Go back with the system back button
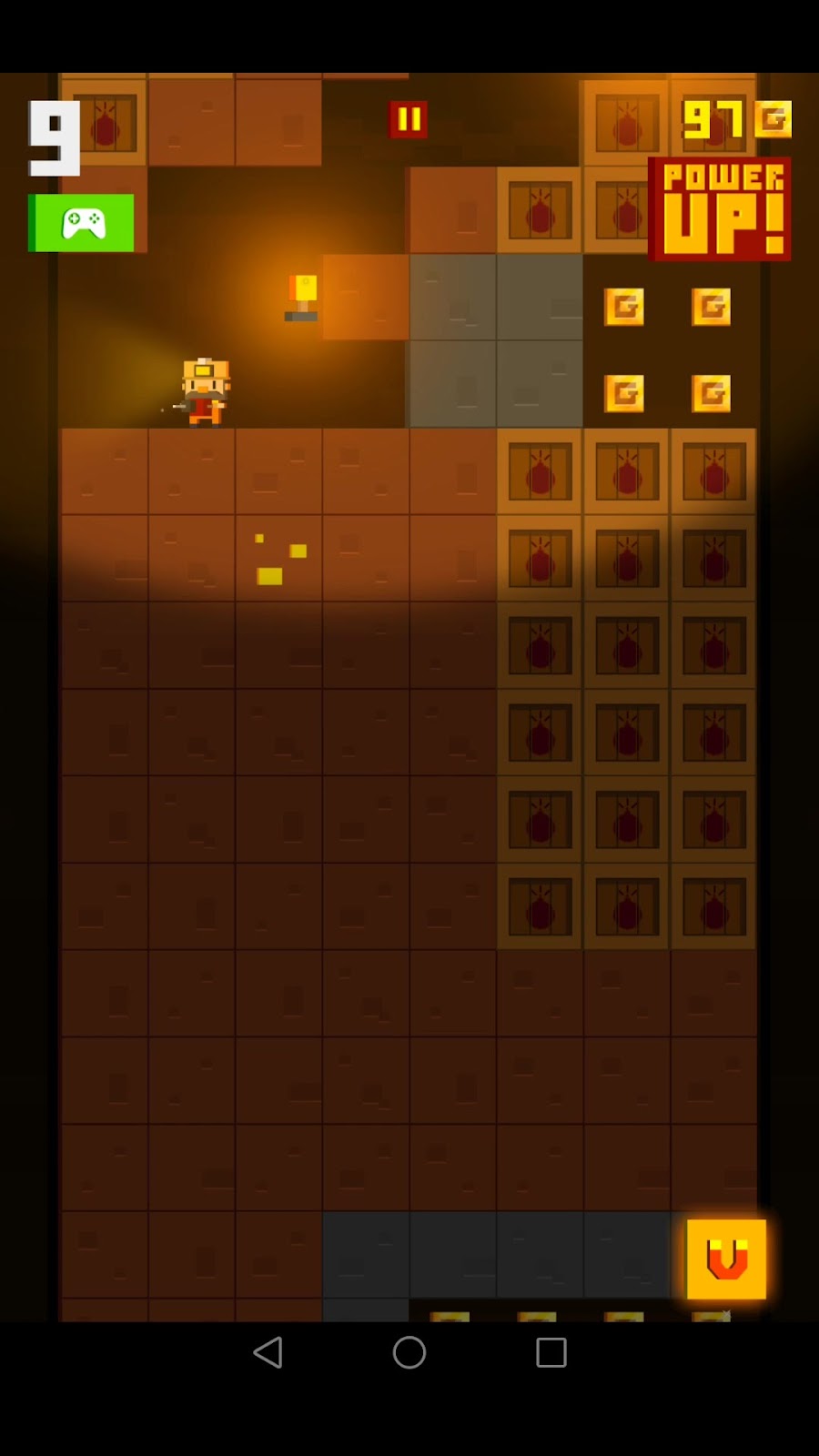The height and width of the screenshot is (1456, 819). (x=268, y=1352)
